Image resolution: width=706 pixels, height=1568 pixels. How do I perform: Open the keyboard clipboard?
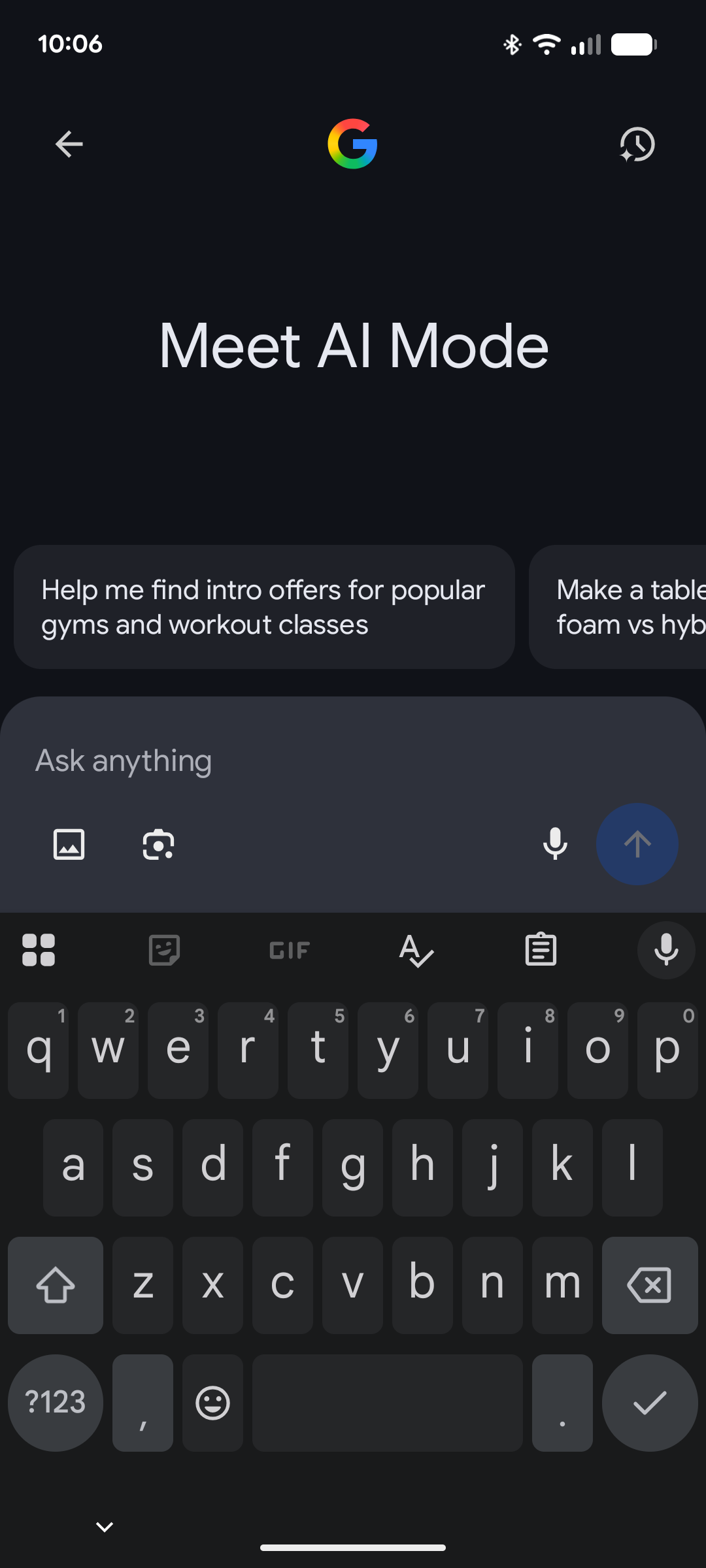click(x=541, y=950)
